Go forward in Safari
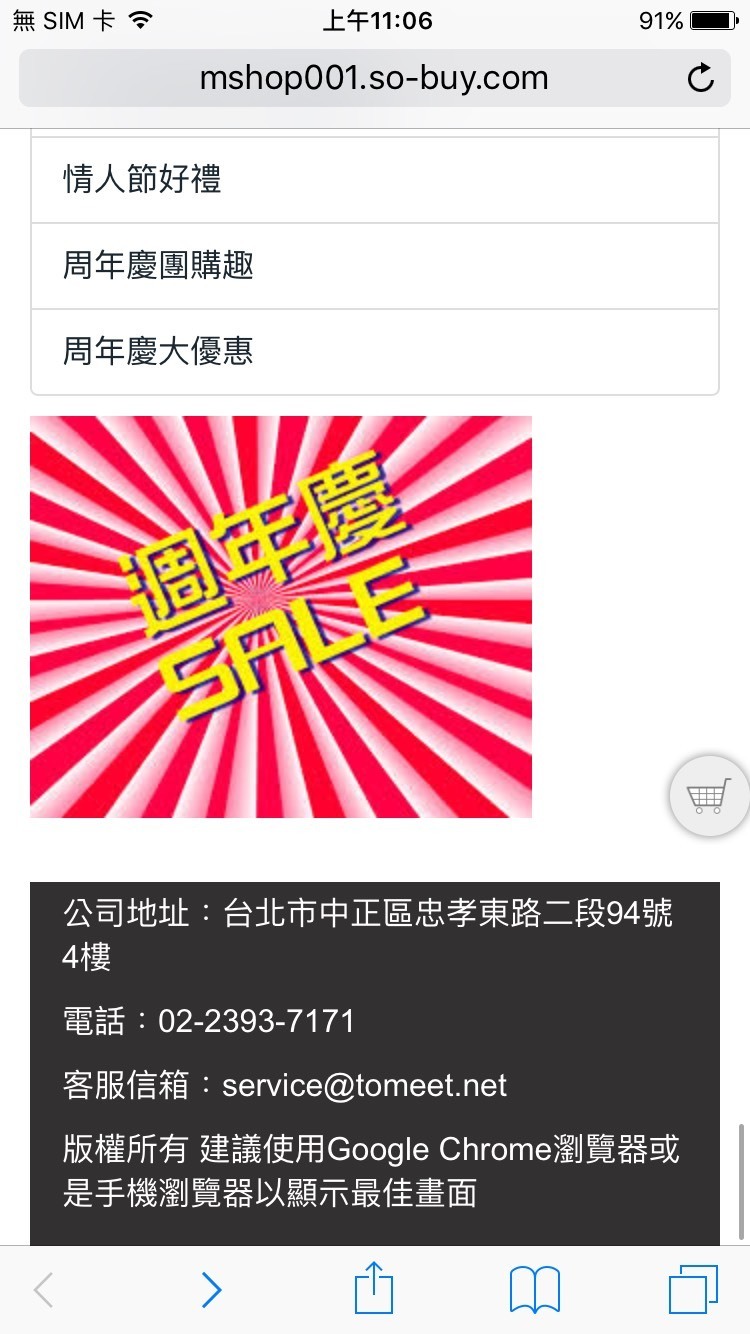This screenshot has height=1334, width=750. (x=211, y=1290)
